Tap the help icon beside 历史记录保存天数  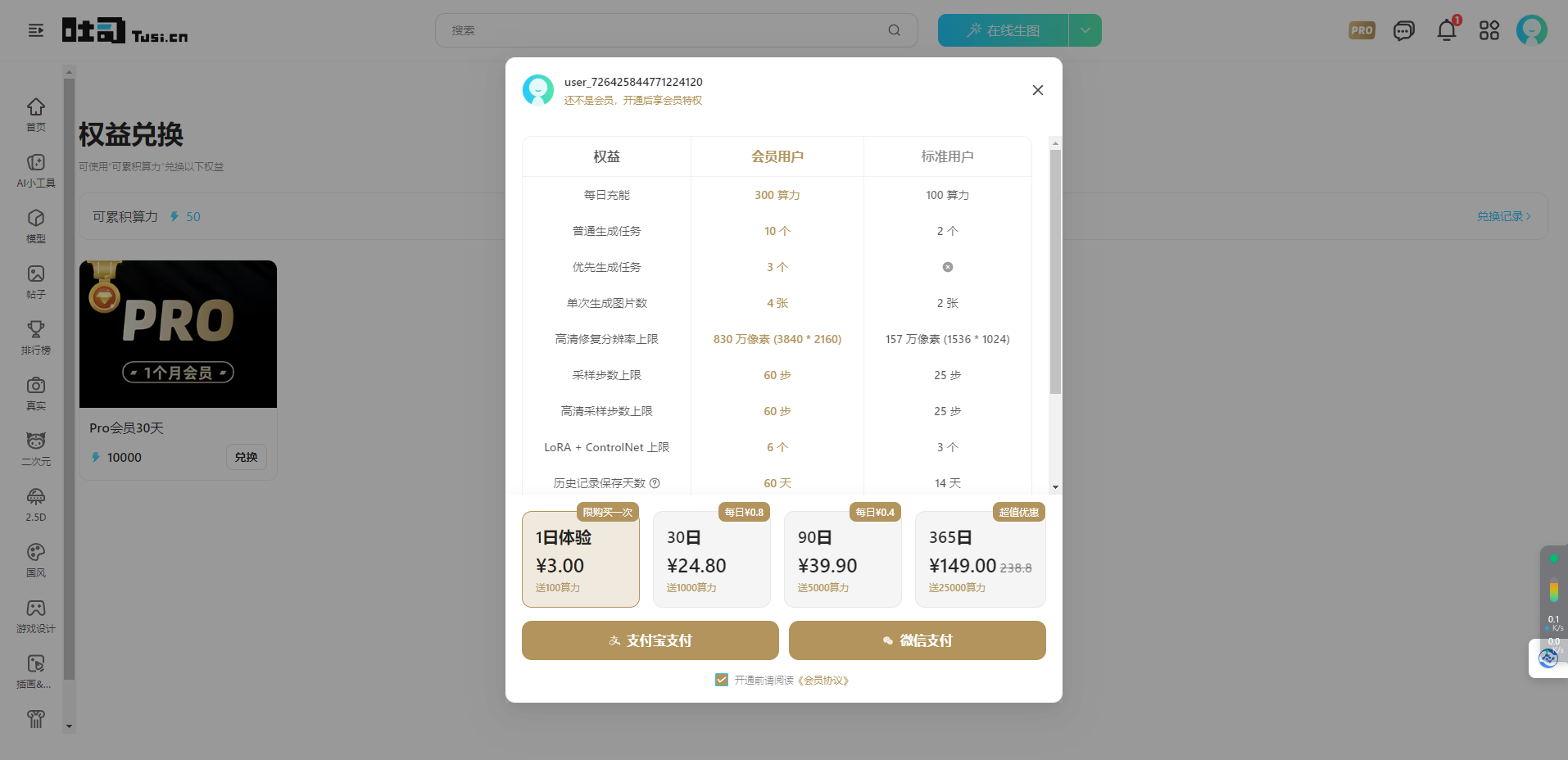coord(655,483)
